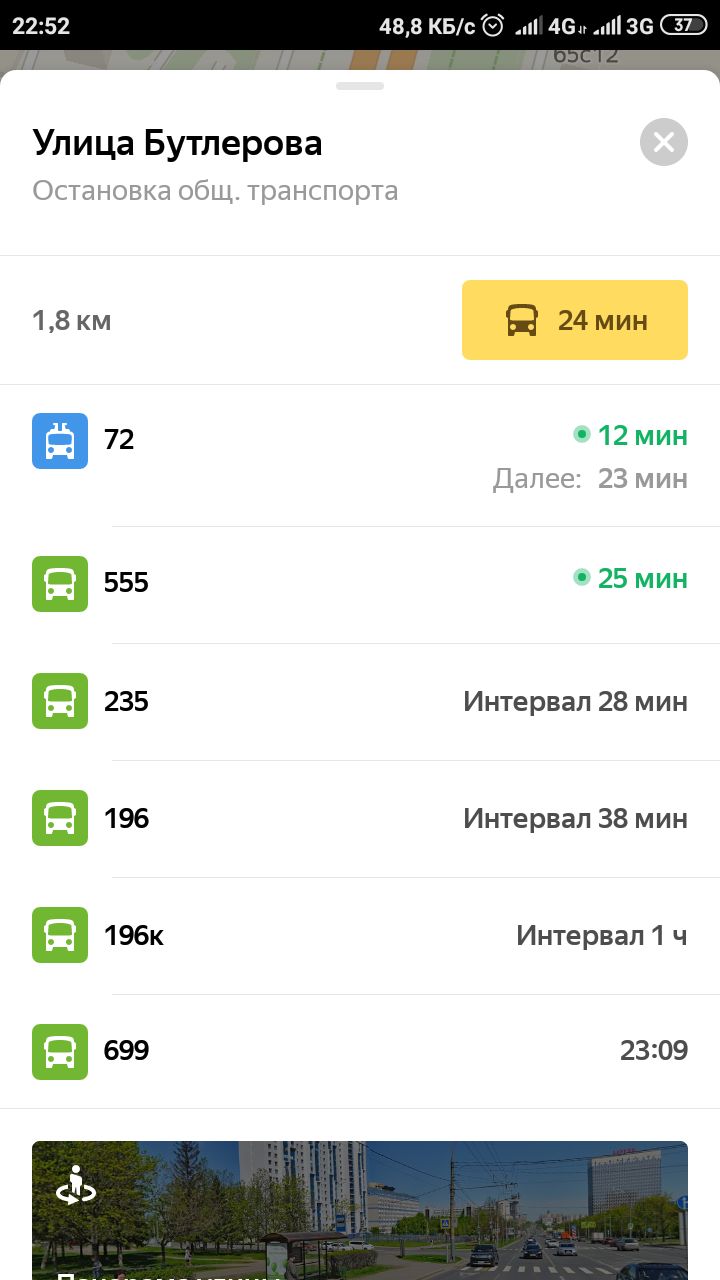View the street panorama of the stop
The height and width of the screenshot is (1280, 720).
(x=360, y=1210)
